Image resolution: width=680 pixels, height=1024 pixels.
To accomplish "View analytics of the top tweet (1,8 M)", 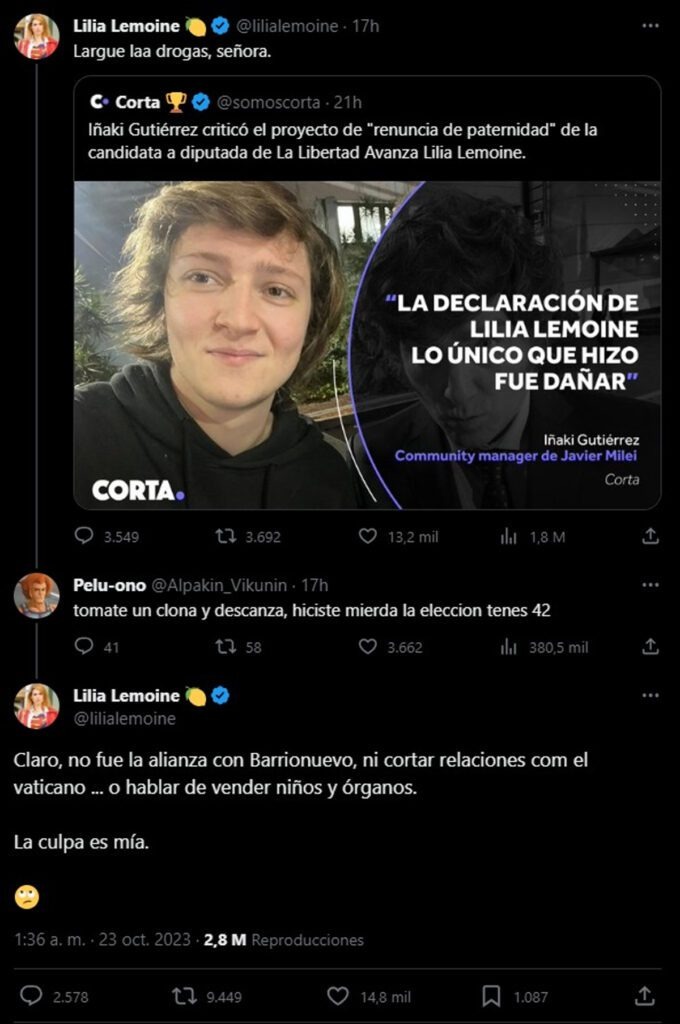I will 509,536.
